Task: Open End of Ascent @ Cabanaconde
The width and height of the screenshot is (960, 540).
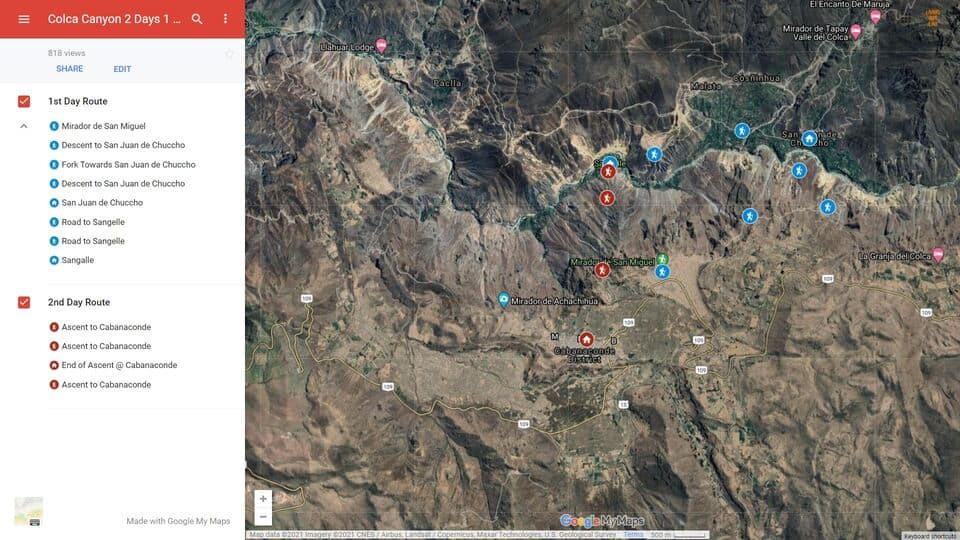Action: [x=119, y=365]
